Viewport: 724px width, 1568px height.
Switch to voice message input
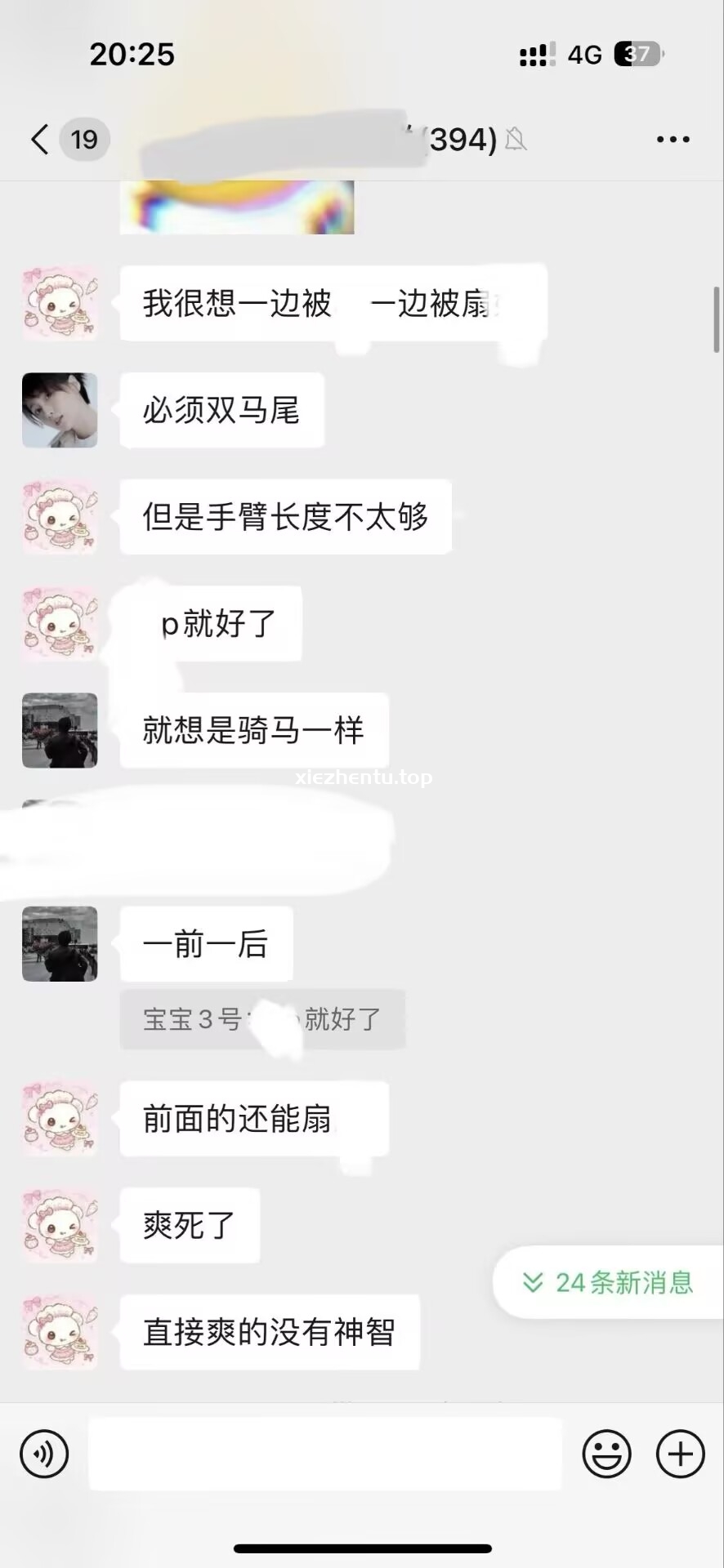(x=44, y=1454)
